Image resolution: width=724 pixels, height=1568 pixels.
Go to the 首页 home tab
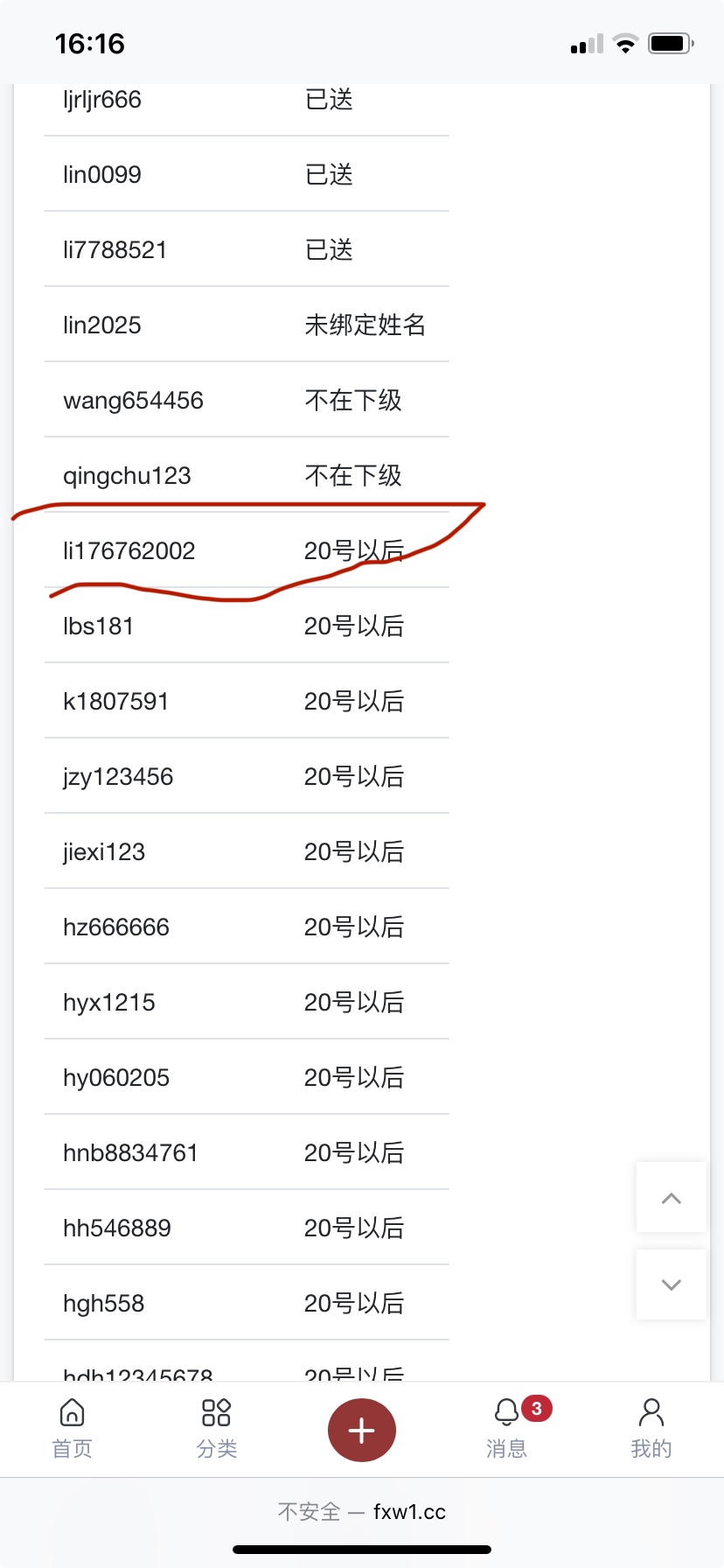(72, 1429)
